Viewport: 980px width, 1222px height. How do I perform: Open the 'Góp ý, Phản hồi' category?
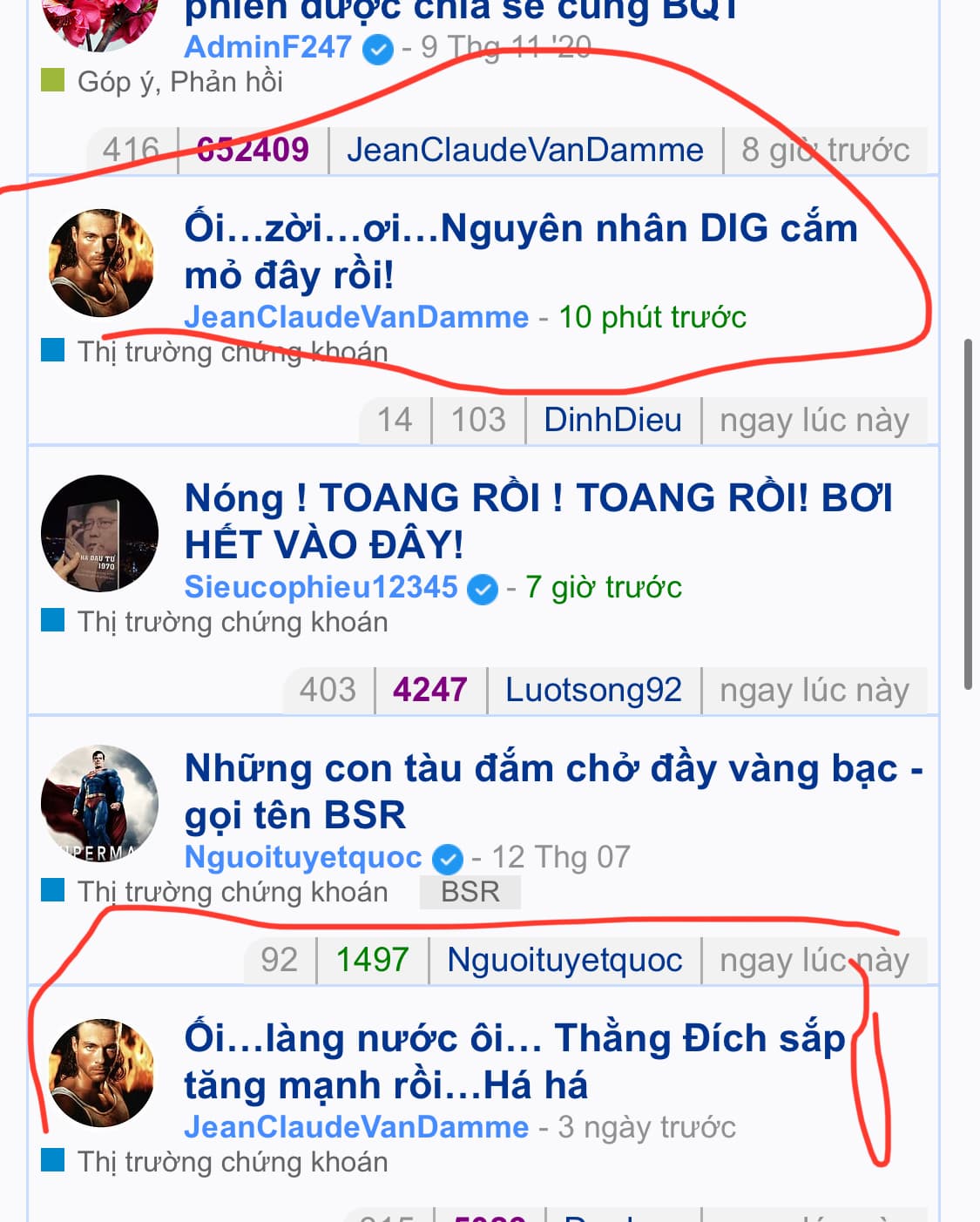click(179, 82)
